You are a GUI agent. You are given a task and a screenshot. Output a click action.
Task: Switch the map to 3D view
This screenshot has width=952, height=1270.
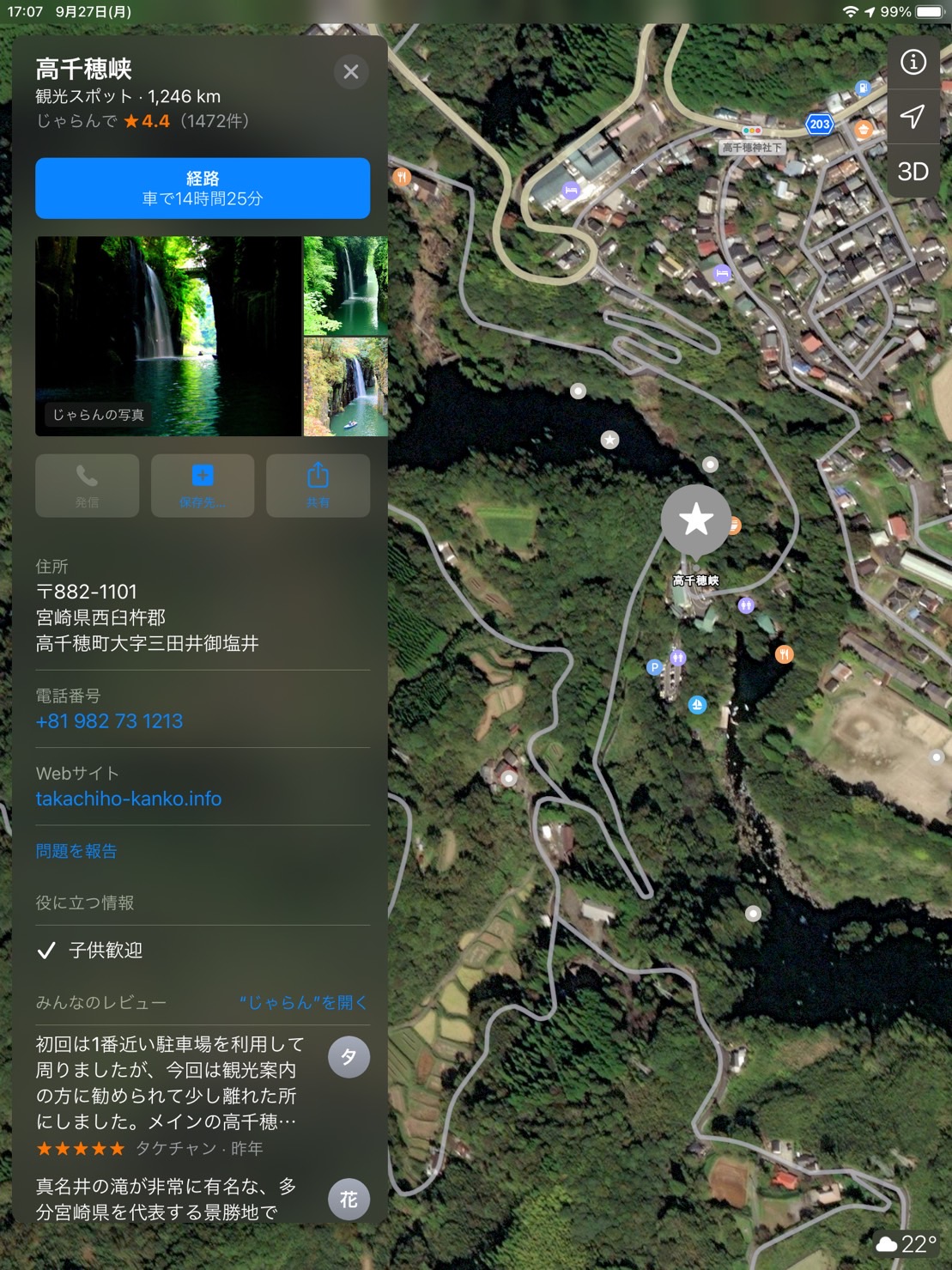[x=913, y=172]
